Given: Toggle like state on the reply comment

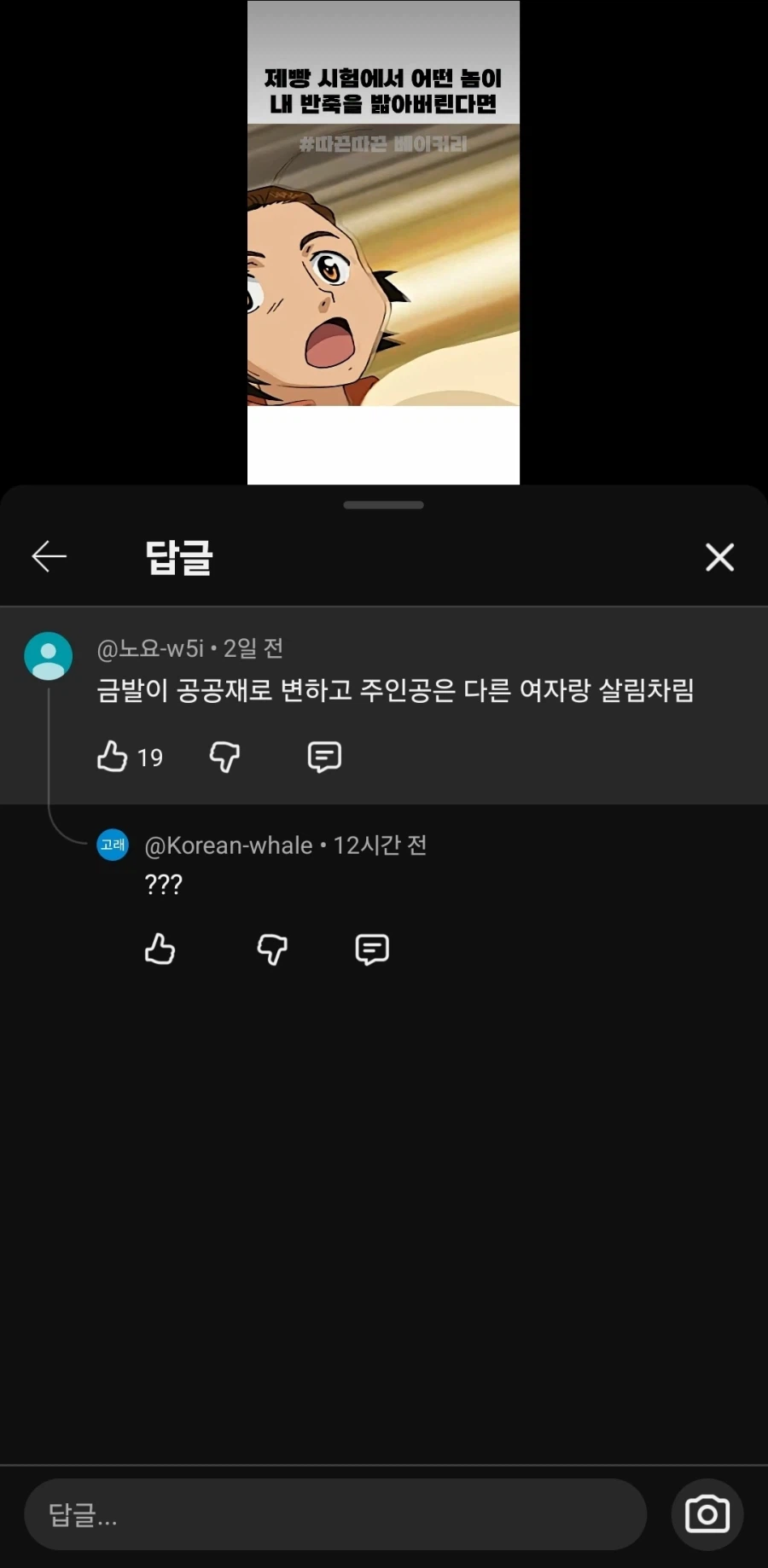Looking at the screenshot, I should [x=160, y=950].
